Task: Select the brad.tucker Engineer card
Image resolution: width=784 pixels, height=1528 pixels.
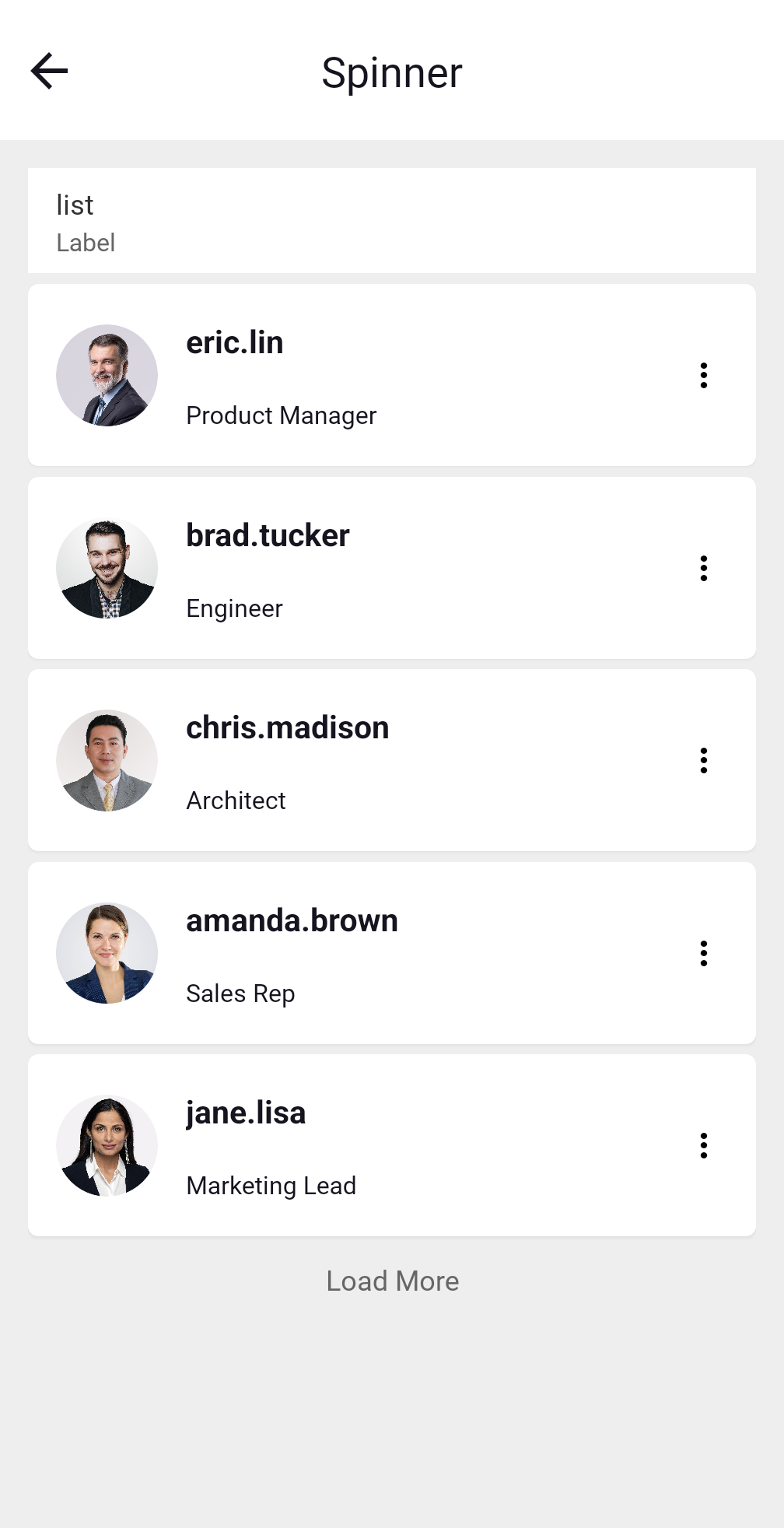Action: pos(389,569)
